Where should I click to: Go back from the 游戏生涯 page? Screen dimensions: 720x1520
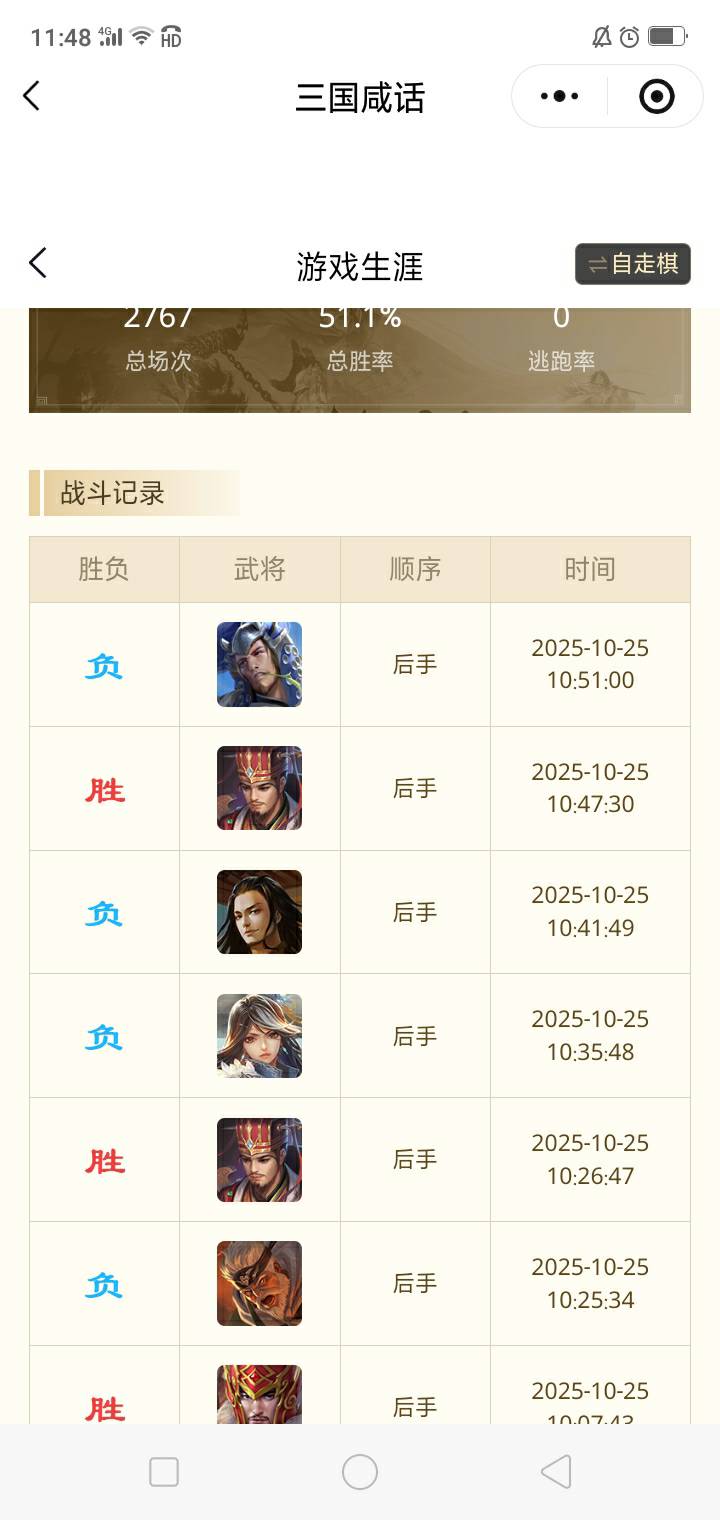click(x=38, y=264)
